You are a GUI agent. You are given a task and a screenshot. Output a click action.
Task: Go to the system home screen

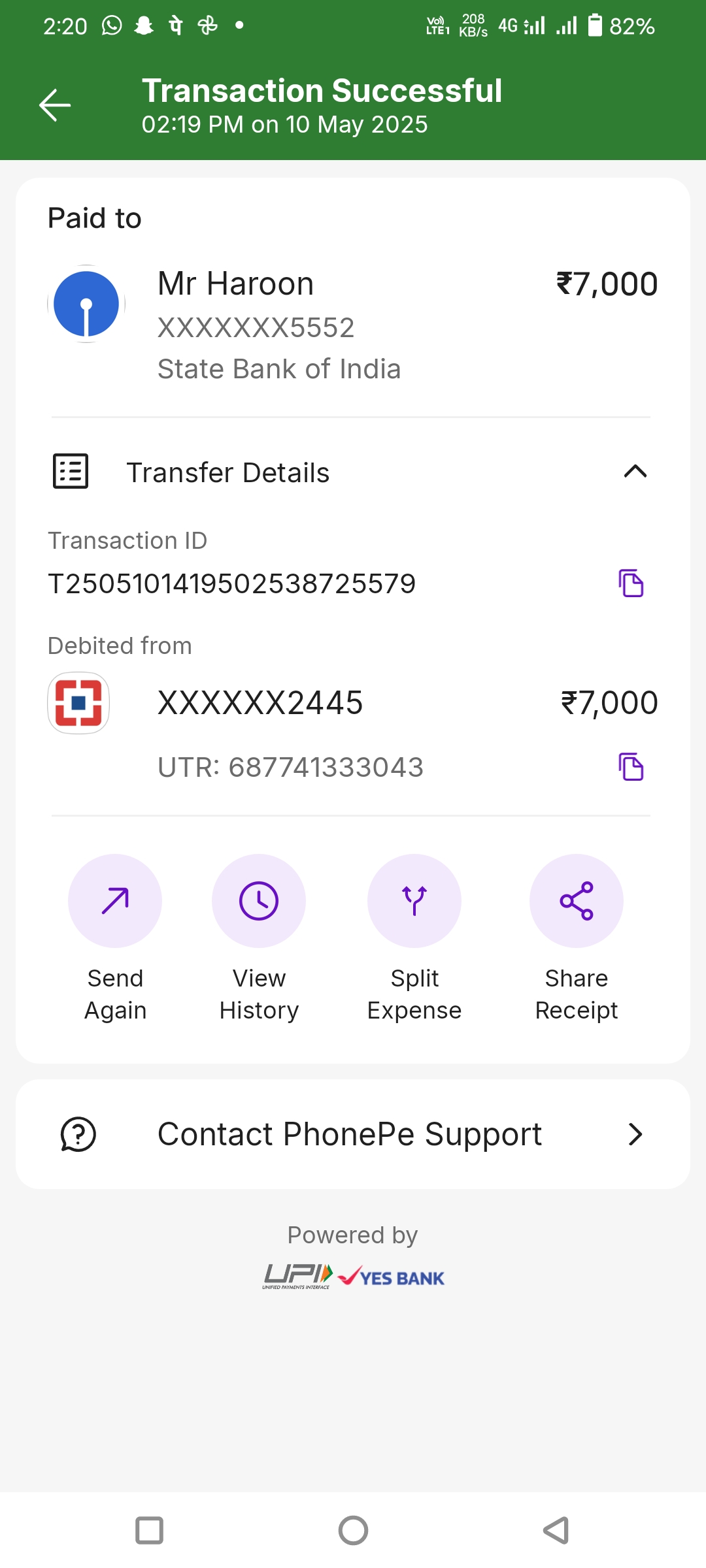point(353,1530)
